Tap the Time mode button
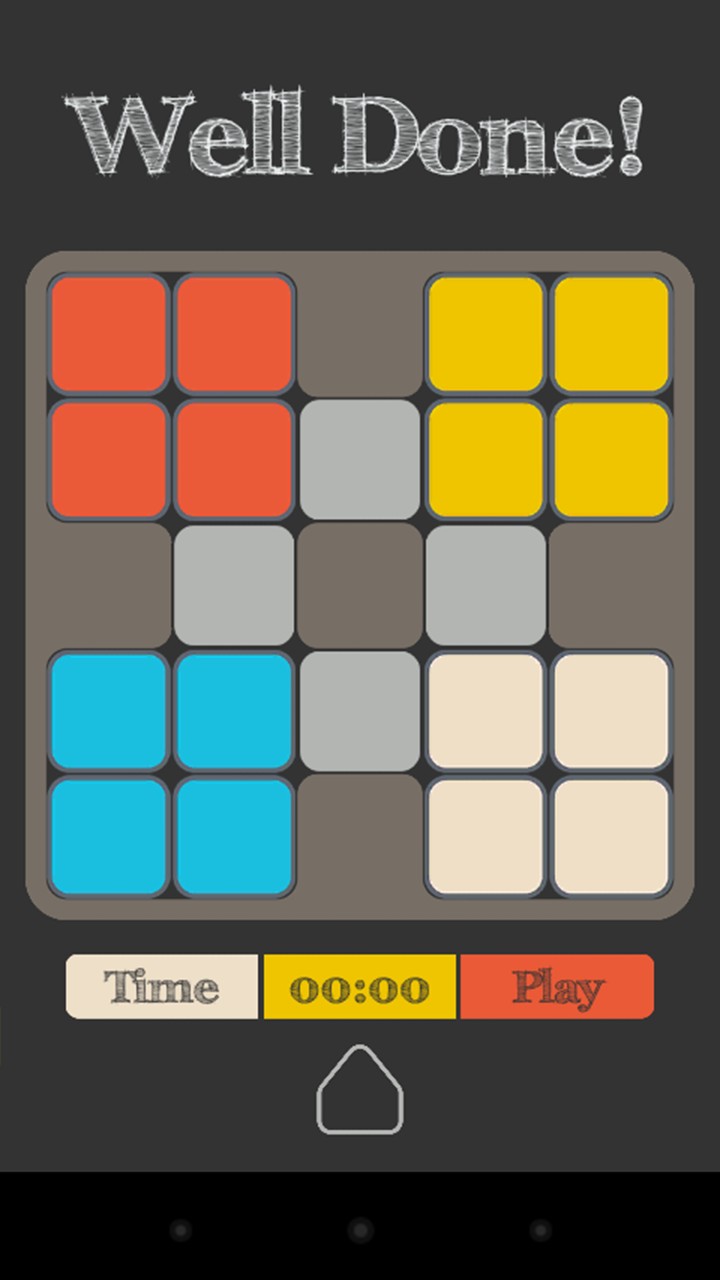Screen dimensions: 720x1280 pos(162,987)
